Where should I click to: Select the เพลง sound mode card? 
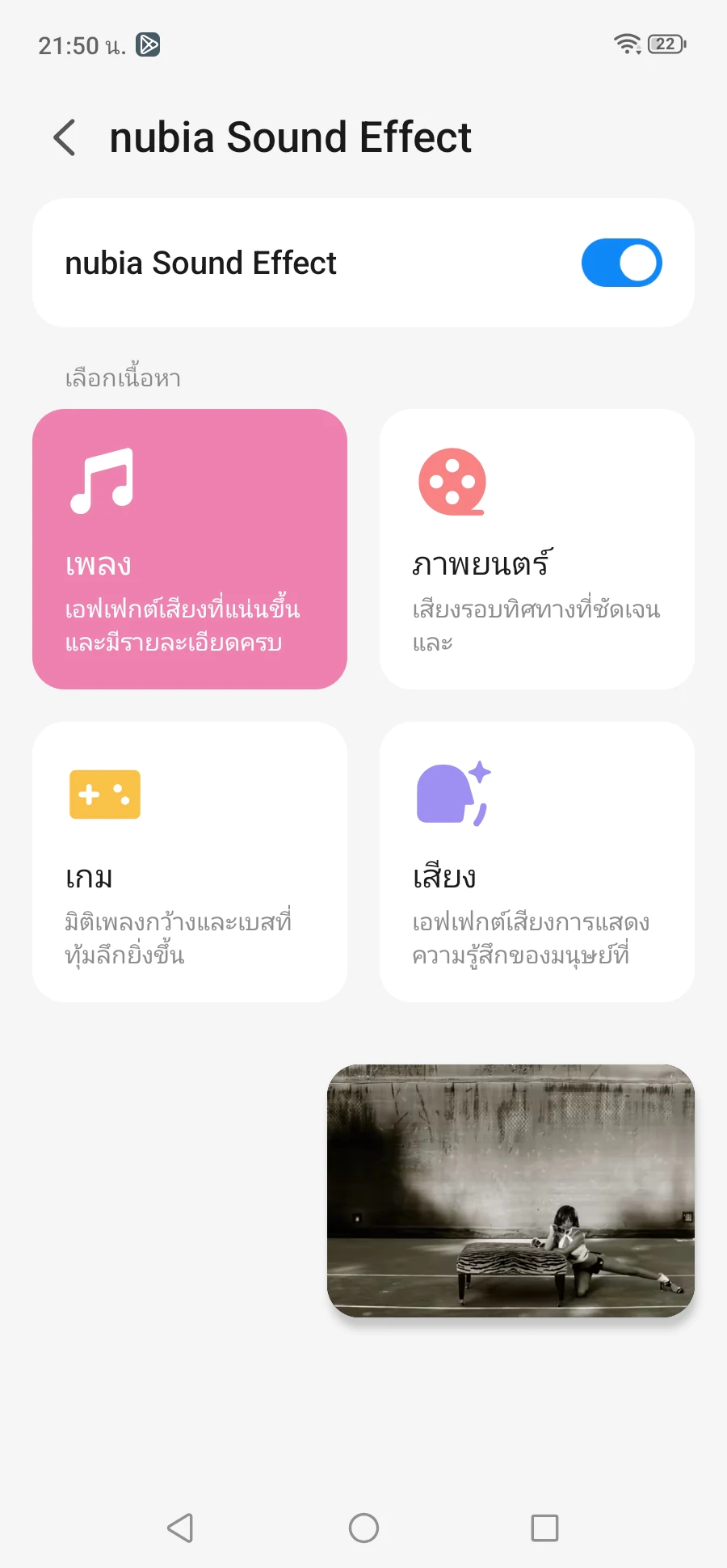pyautogui.click(x=190, y=549)
